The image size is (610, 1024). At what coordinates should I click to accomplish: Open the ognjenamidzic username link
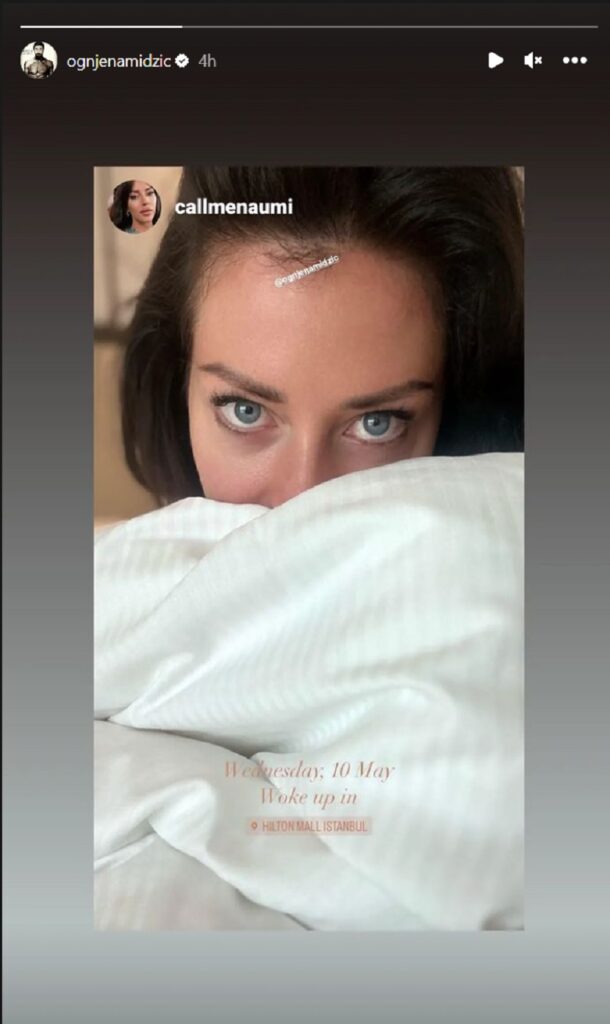[118, 61]
